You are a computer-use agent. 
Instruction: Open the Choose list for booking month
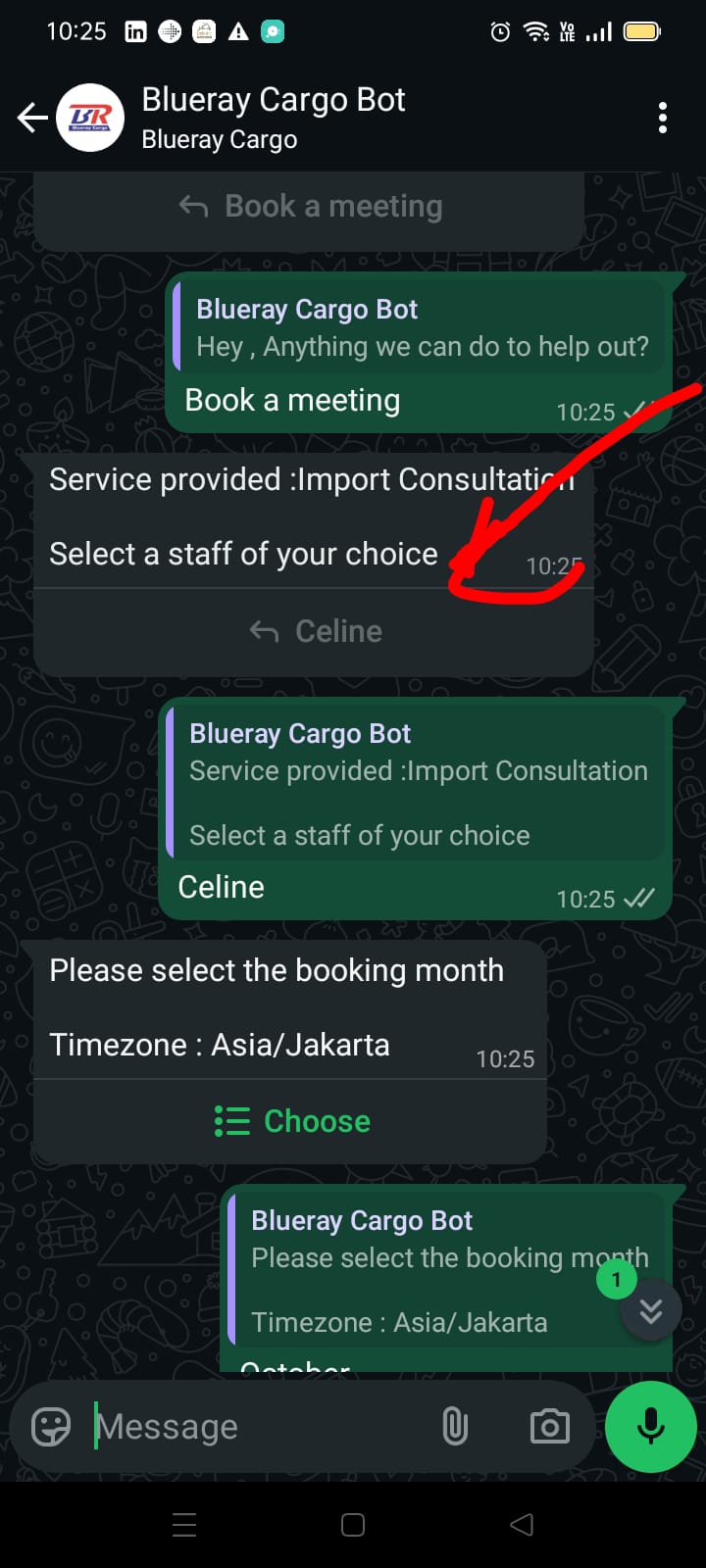291,1121
